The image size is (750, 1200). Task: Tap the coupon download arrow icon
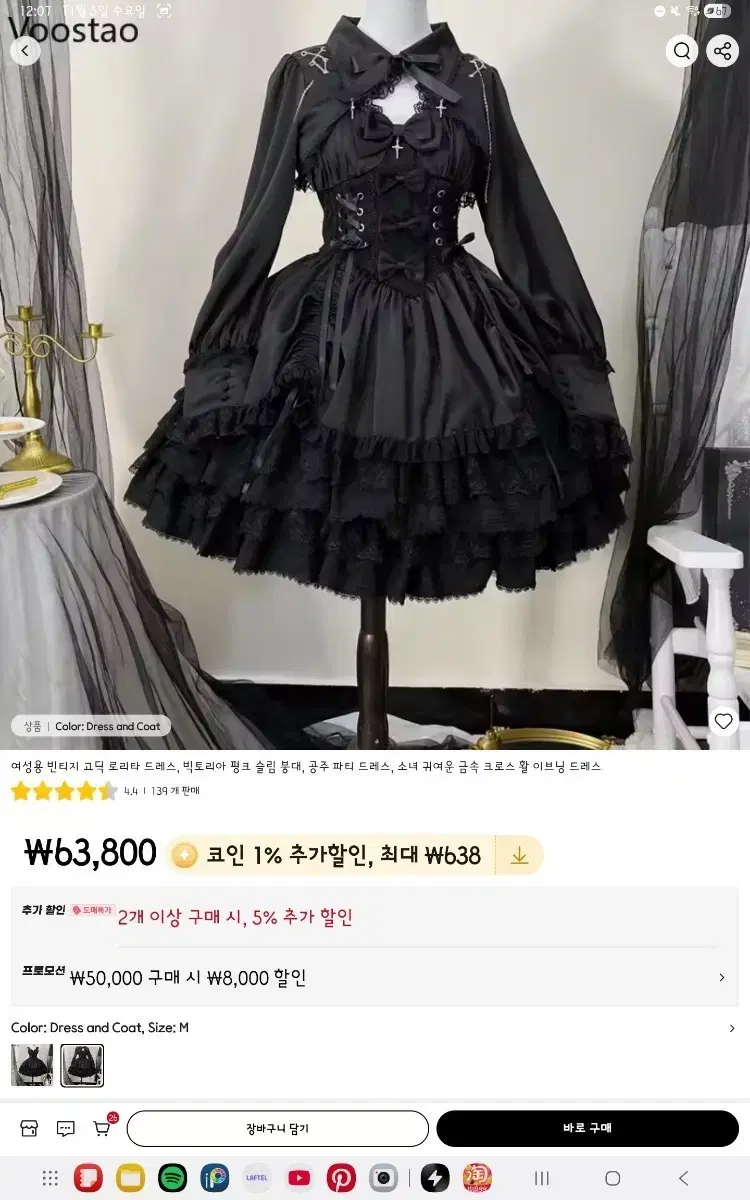pos(518,855)
